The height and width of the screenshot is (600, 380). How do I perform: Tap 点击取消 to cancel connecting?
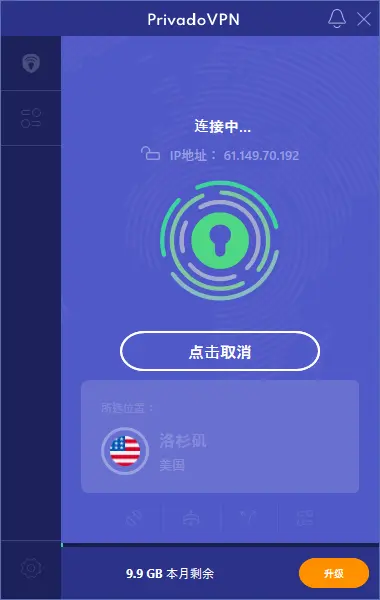(220, 351)
